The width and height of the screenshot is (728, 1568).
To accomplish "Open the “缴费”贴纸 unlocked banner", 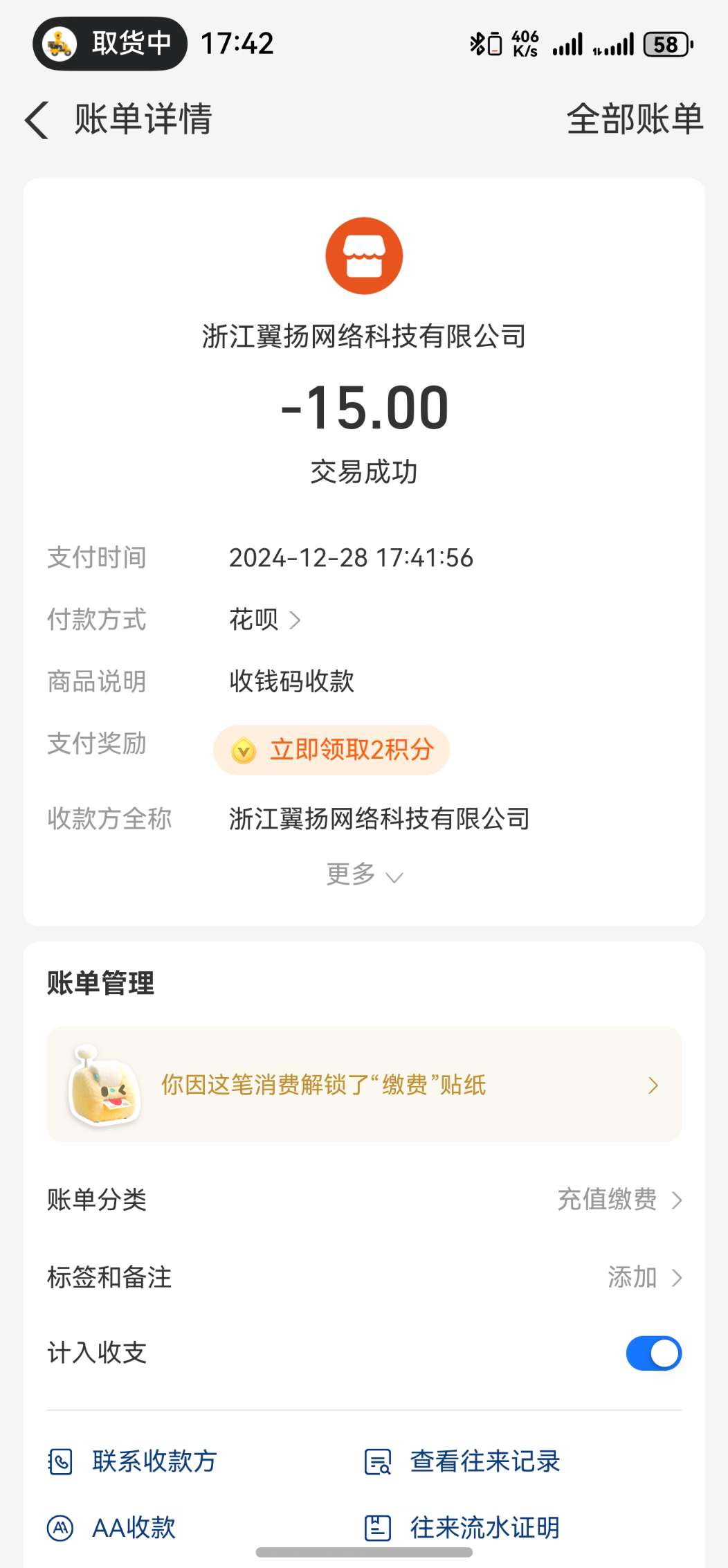I will pos(364,1085).
